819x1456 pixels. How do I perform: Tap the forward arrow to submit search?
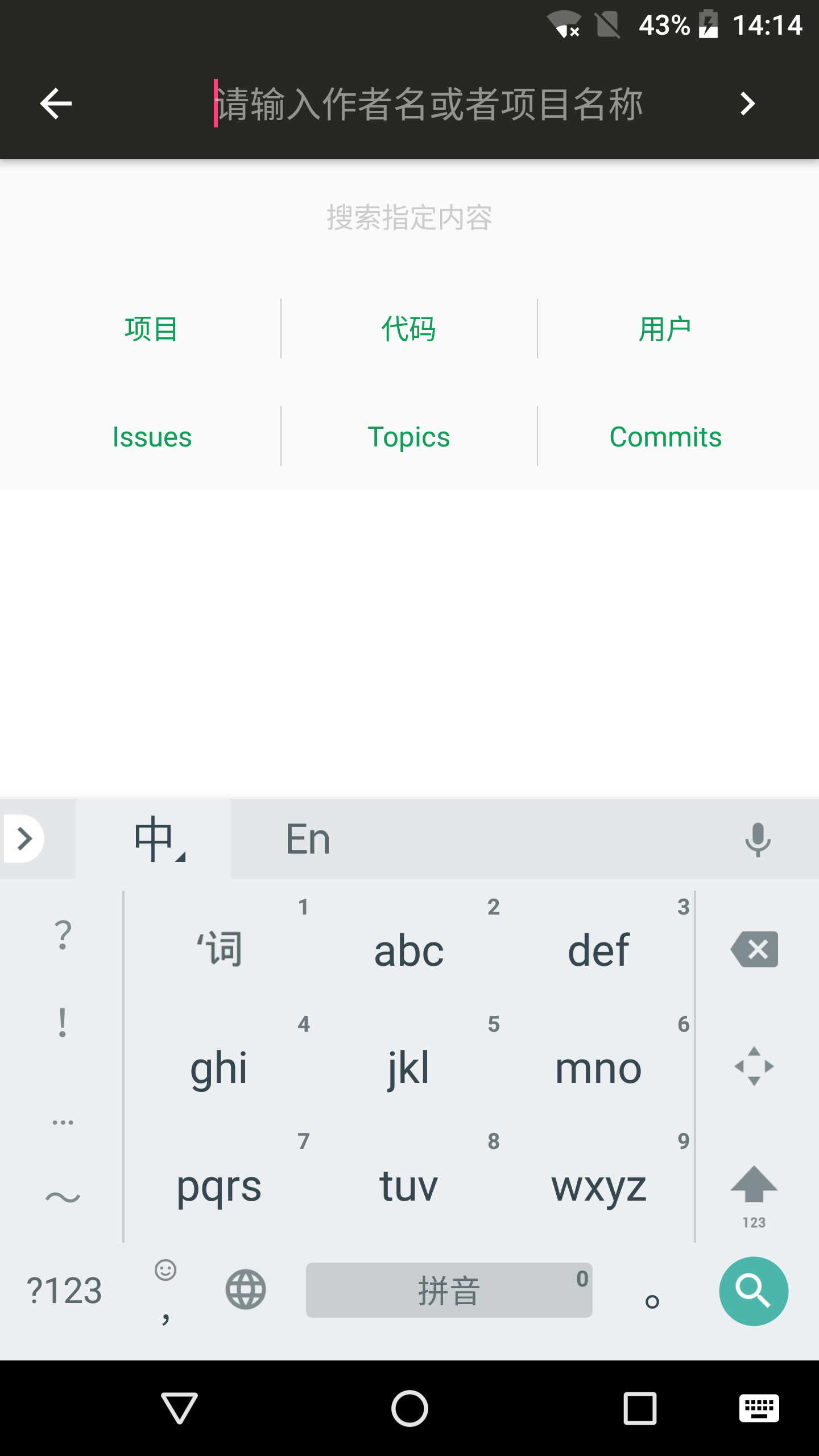(x=747, y=104)
